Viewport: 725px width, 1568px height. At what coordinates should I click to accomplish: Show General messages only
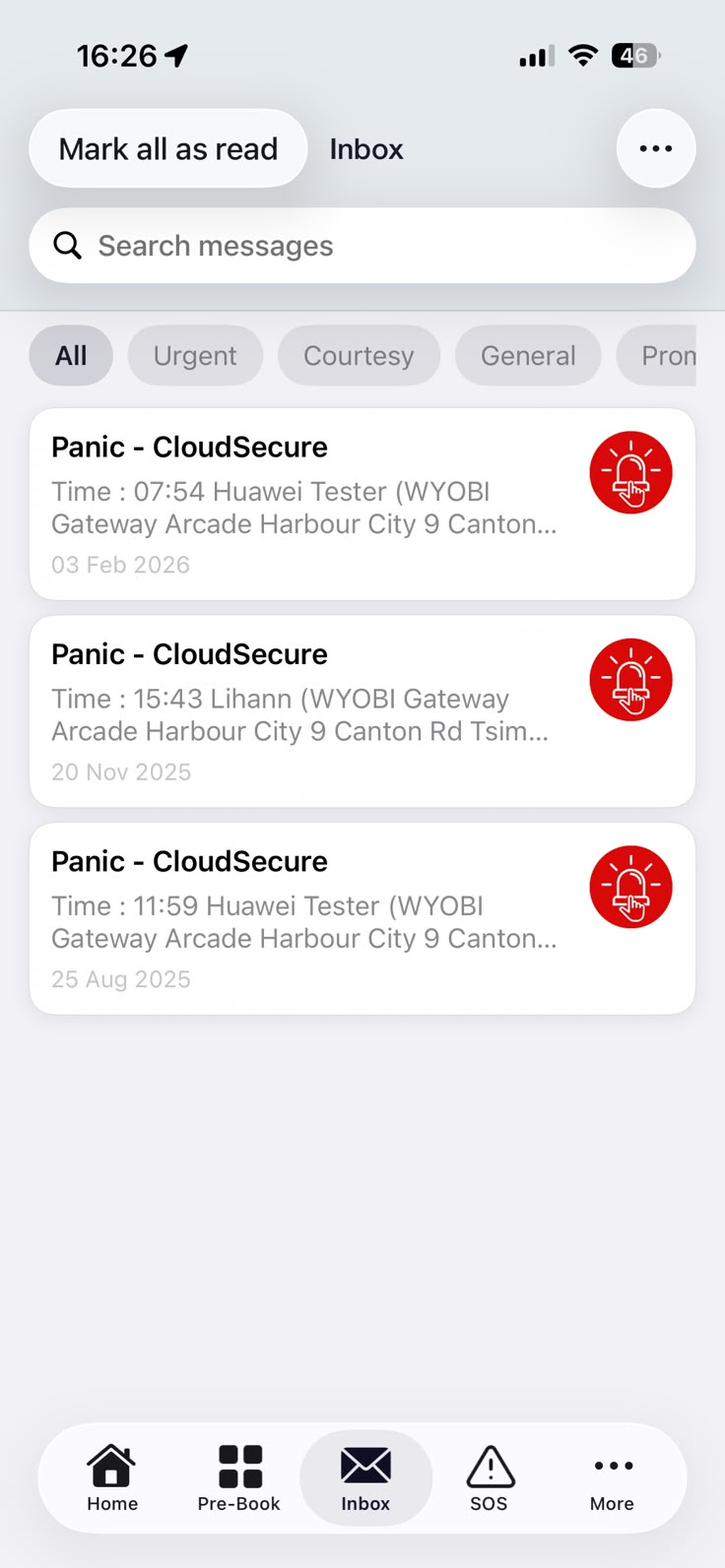[x=528, y=356]
